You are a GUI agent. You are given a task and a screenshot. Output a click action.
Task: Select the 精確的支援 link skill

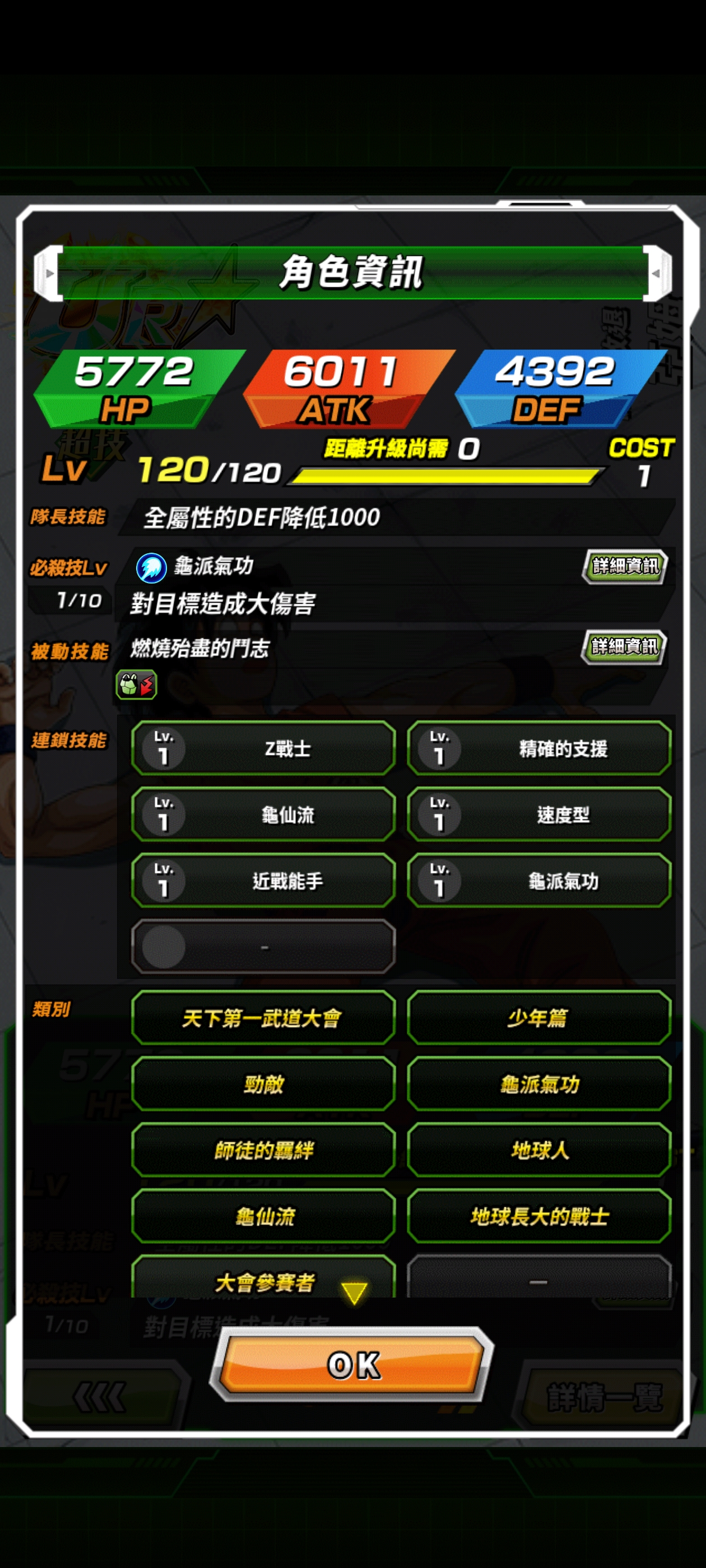[539, 748]
